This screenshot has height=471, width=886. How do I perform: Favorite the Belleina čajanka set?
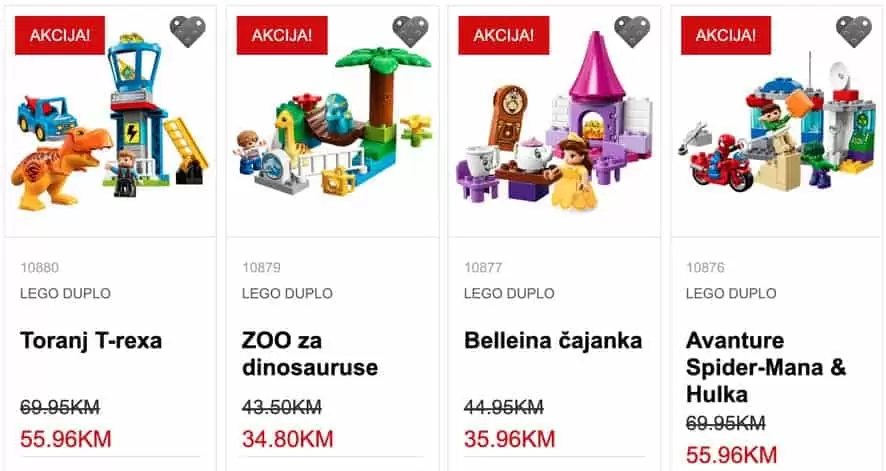click(631, 31)
